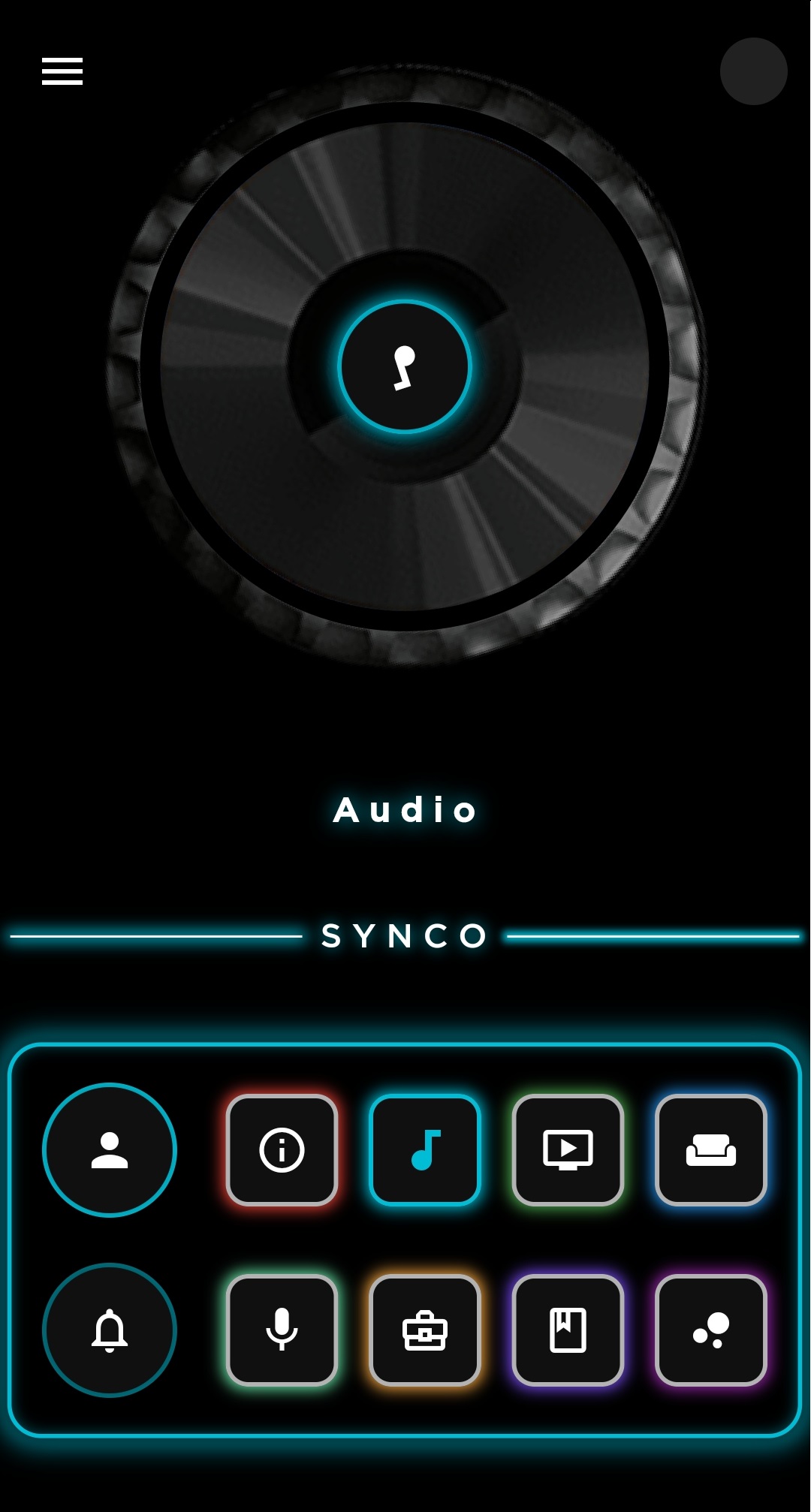
Task: Tap the glowing center dial button
Action: point(405,367)
